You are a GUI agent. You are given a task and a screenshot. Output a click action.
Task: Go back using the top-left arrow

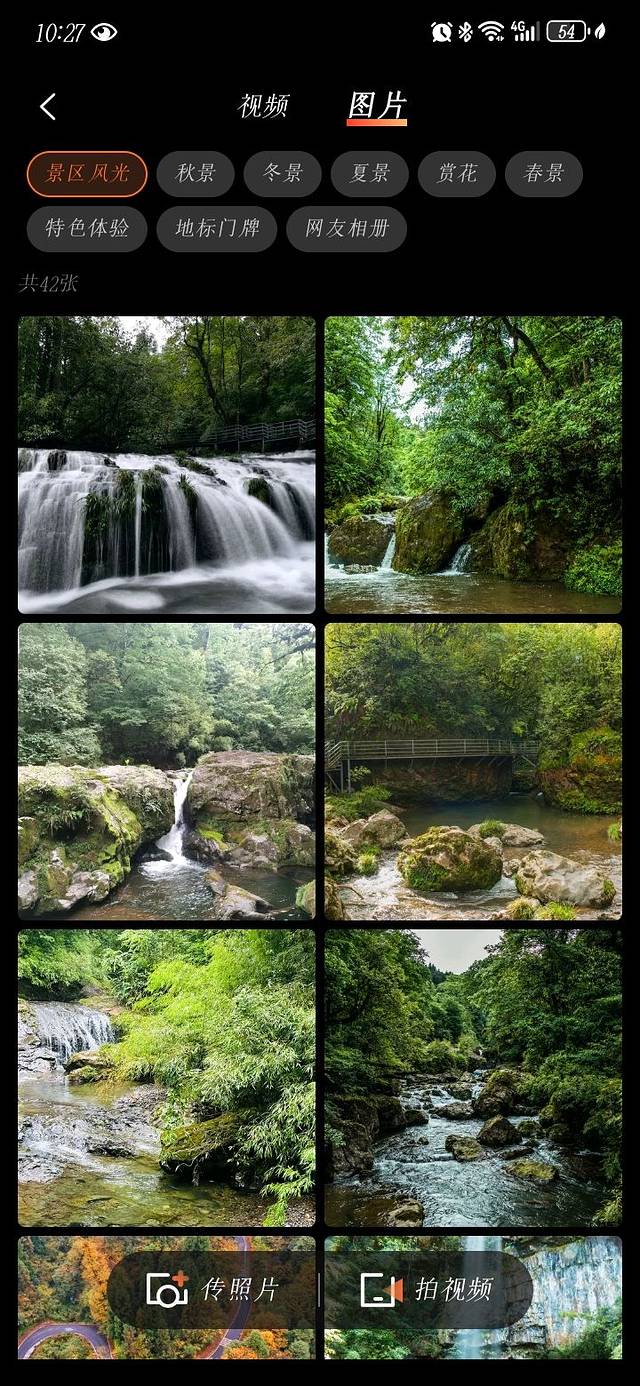[x=48, y=107]
